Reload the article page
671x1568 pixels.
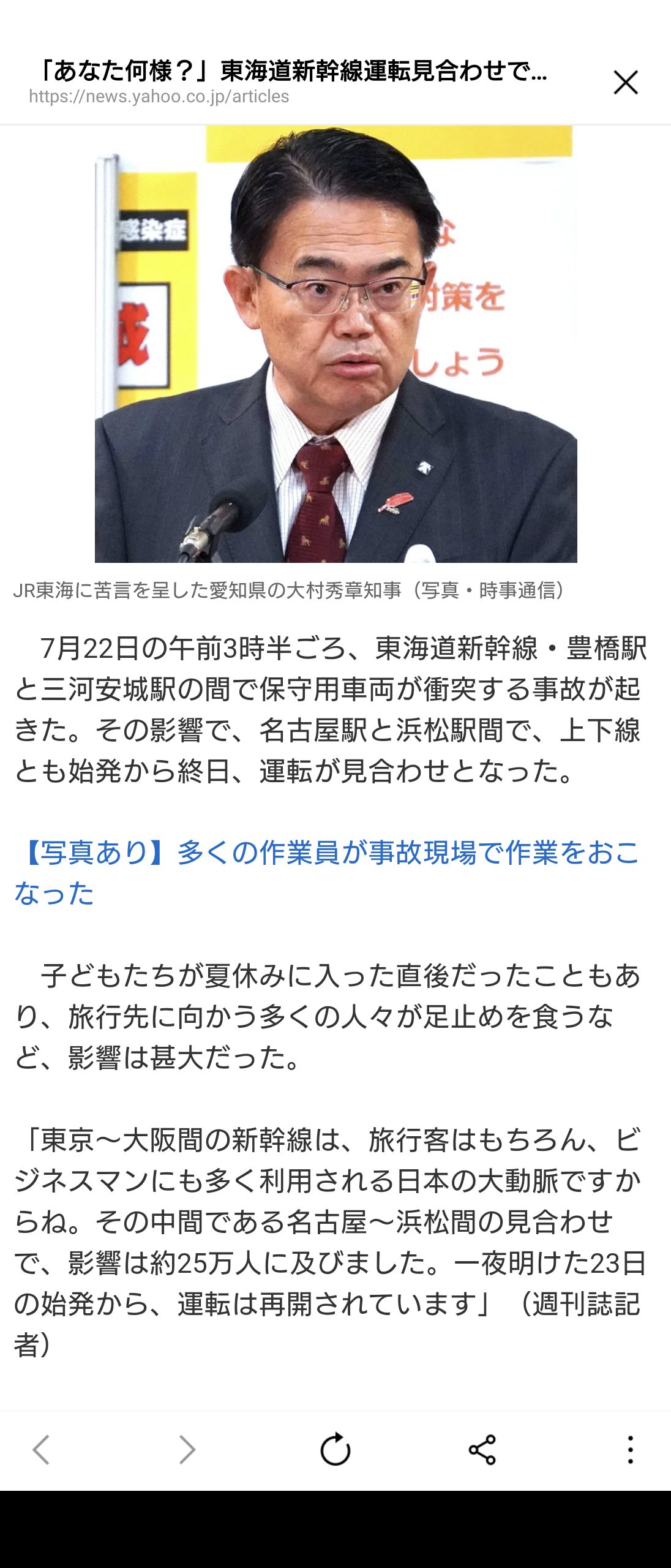[x=335, y=1450]
